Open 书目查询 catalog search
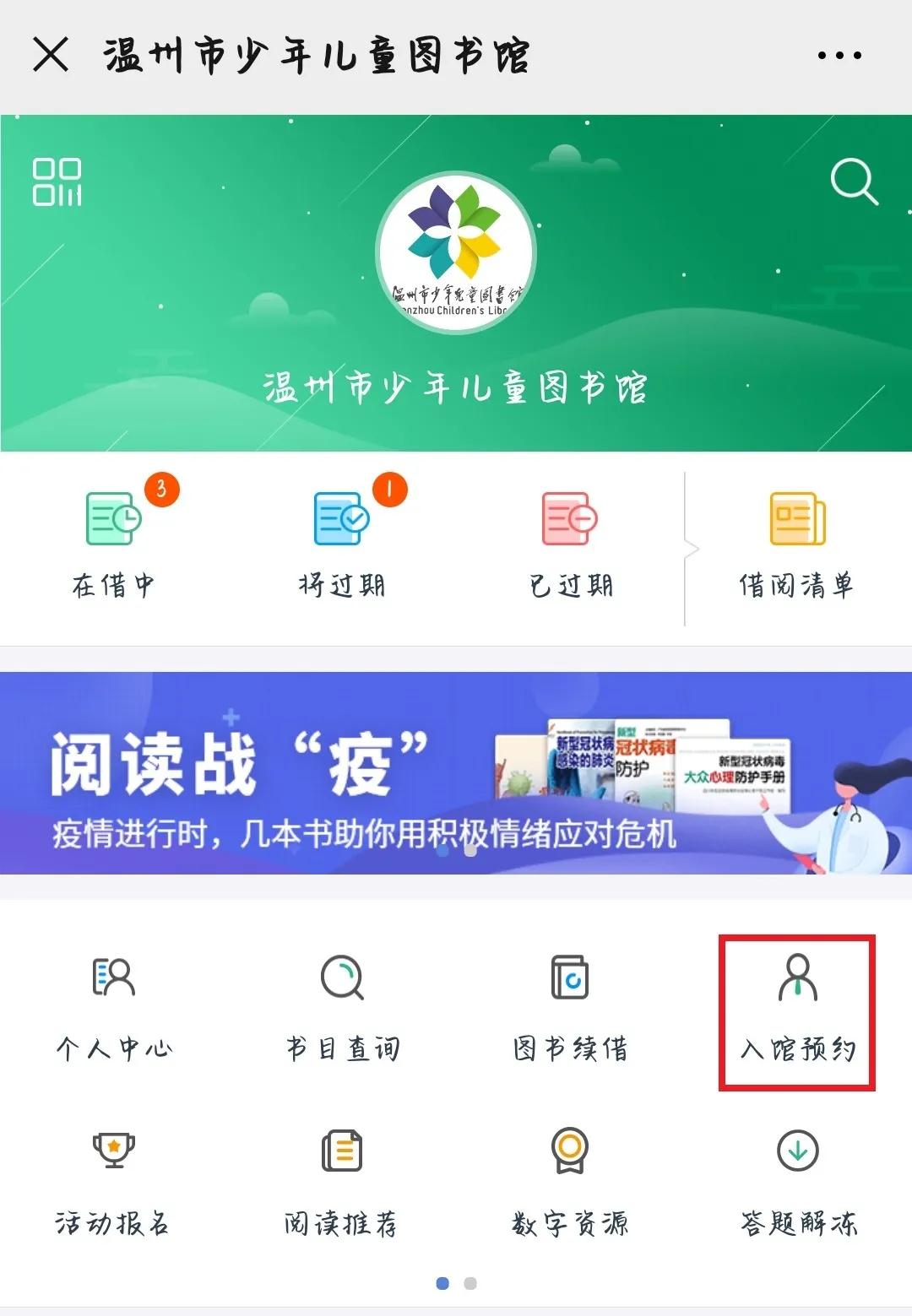Image resolution: width=912 pixels, height=1316 pixels. 342,1009
